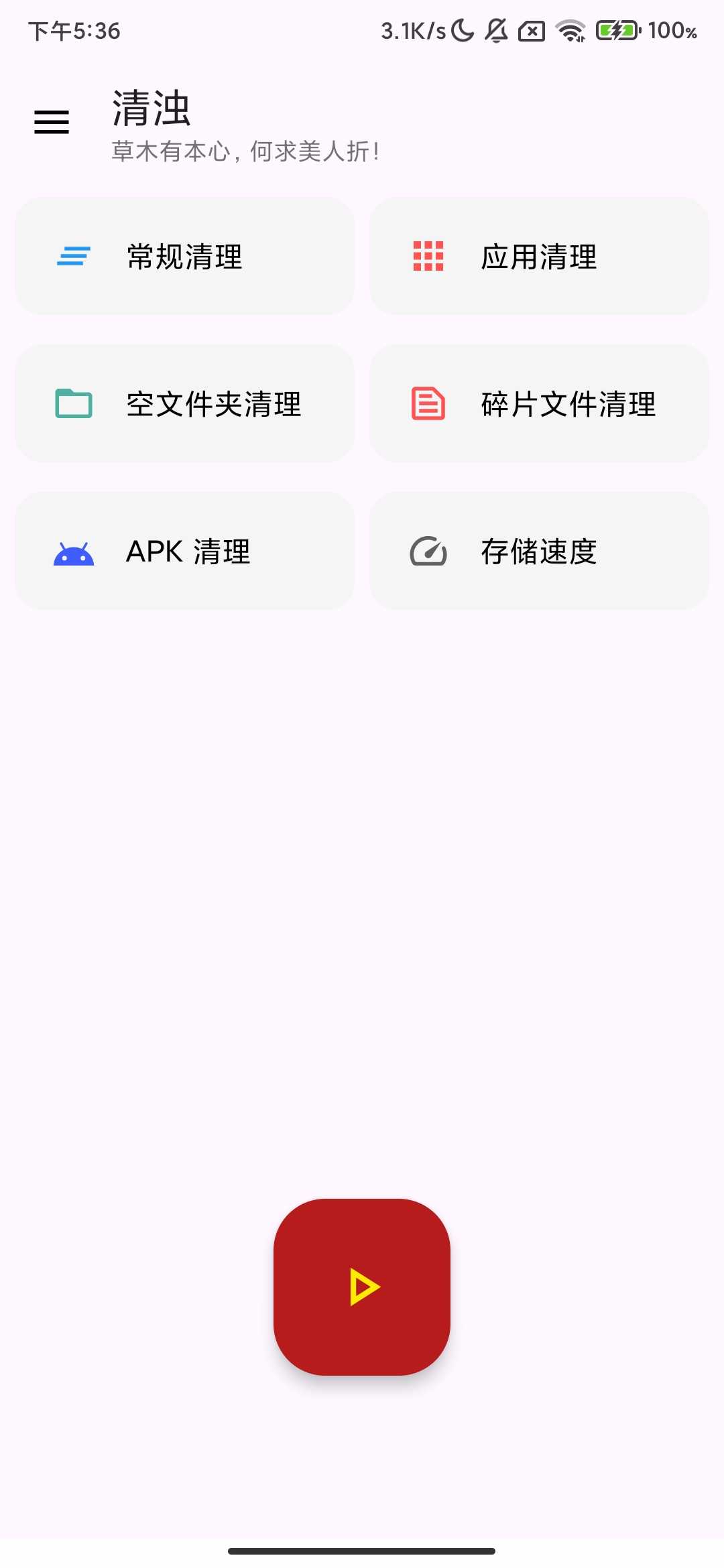Click the battery charging indicator
Screen dimensions: 724x1568
point(617,30)
